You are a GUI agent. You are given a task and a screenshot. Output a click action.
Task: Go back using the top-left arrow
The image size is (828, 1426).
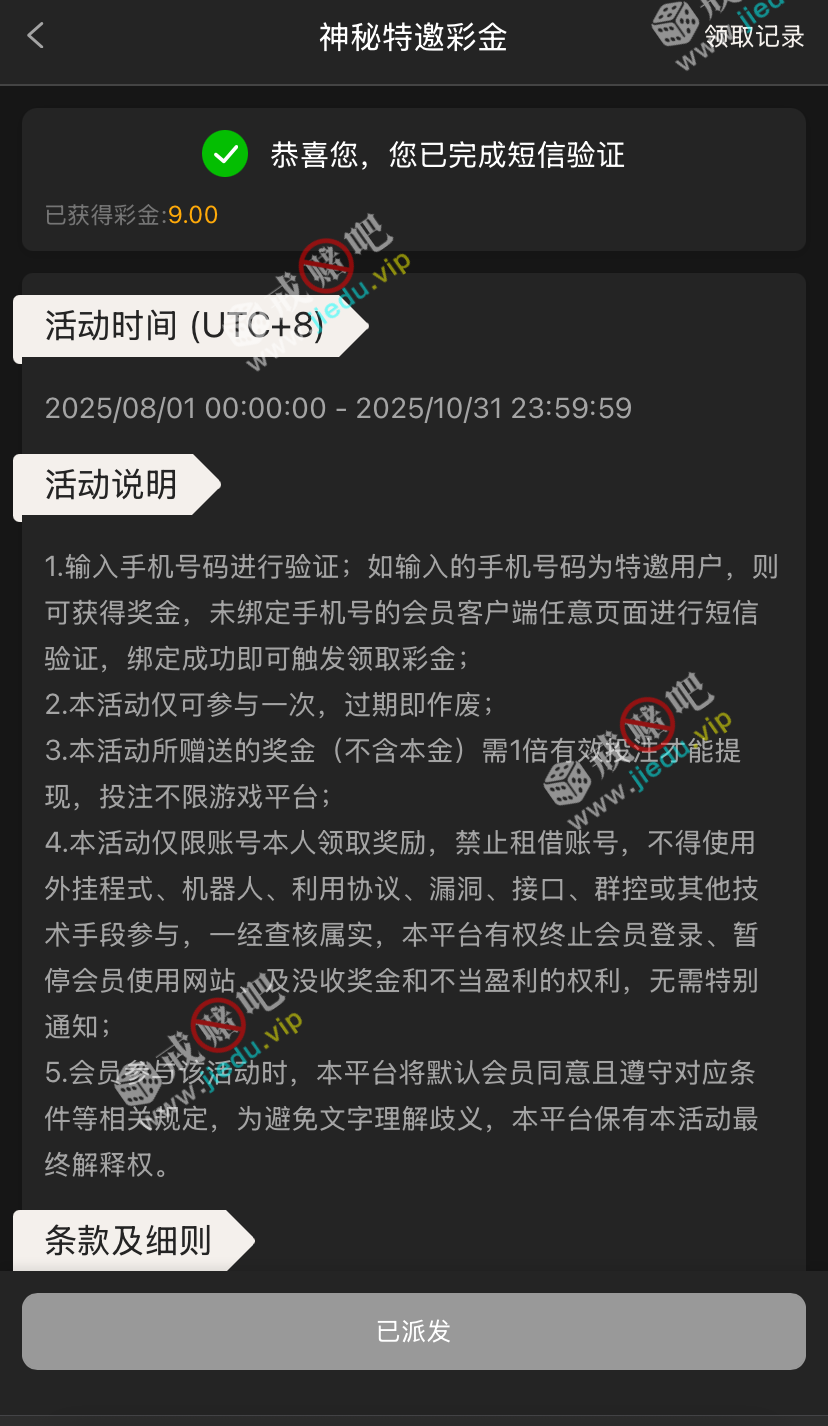pyautogui.click(x=36, y=37)
